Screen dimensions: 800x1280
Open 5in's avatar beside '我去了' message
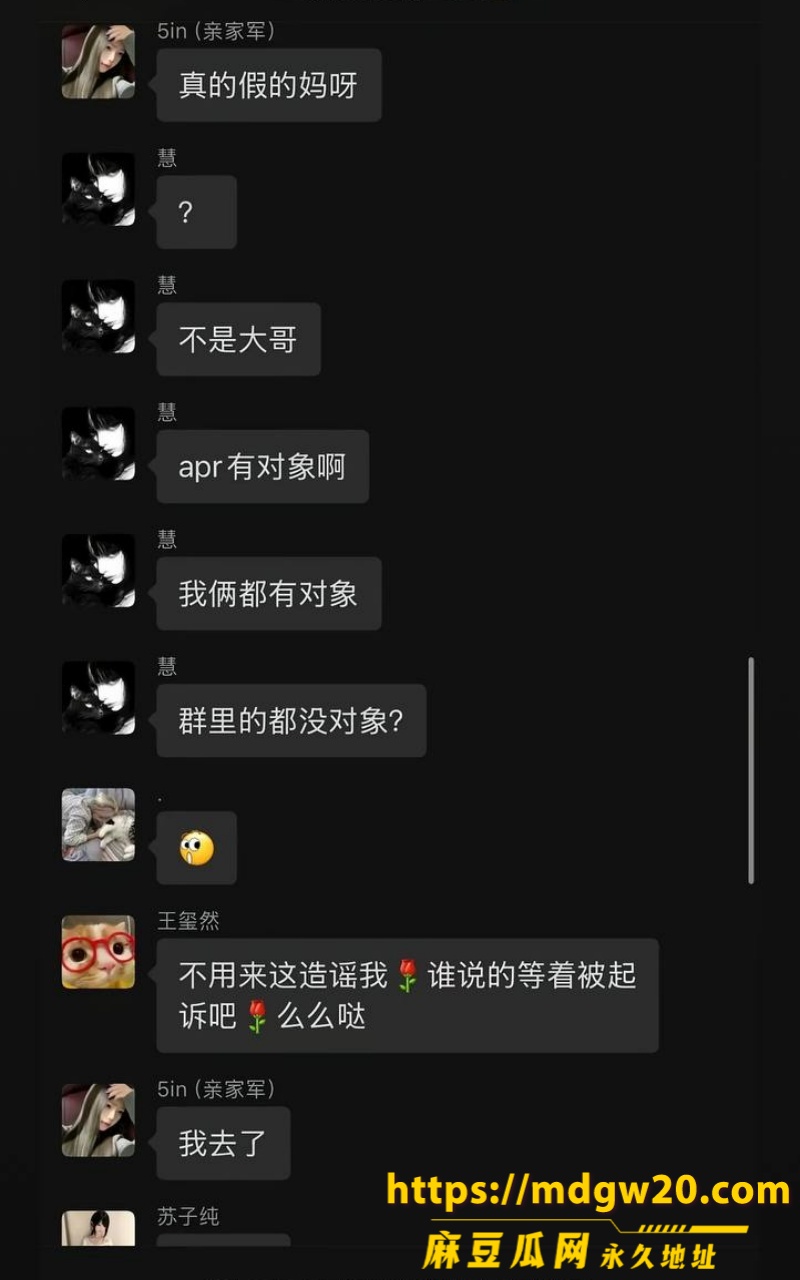click(98, 1120)
